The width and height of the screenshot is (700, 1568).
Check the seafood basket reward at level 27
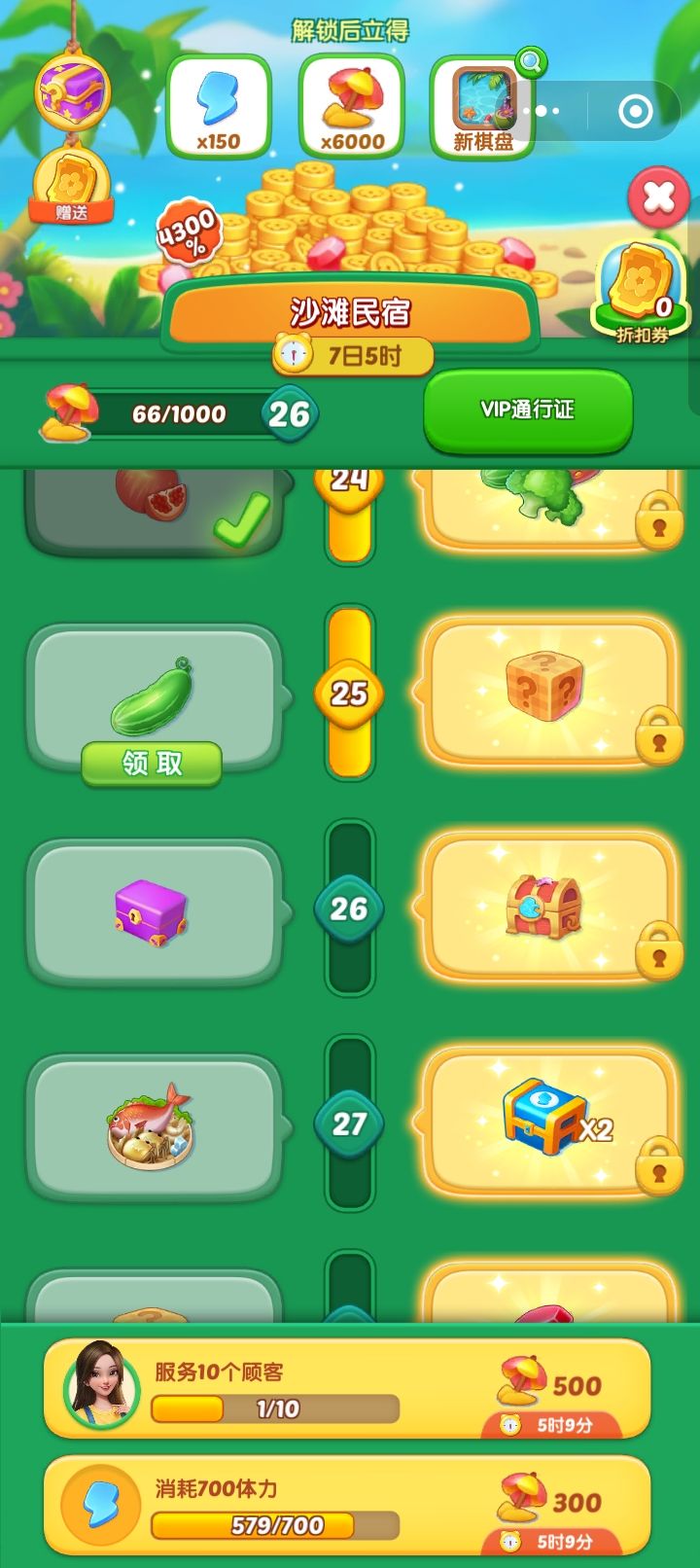coord(152,1125)
